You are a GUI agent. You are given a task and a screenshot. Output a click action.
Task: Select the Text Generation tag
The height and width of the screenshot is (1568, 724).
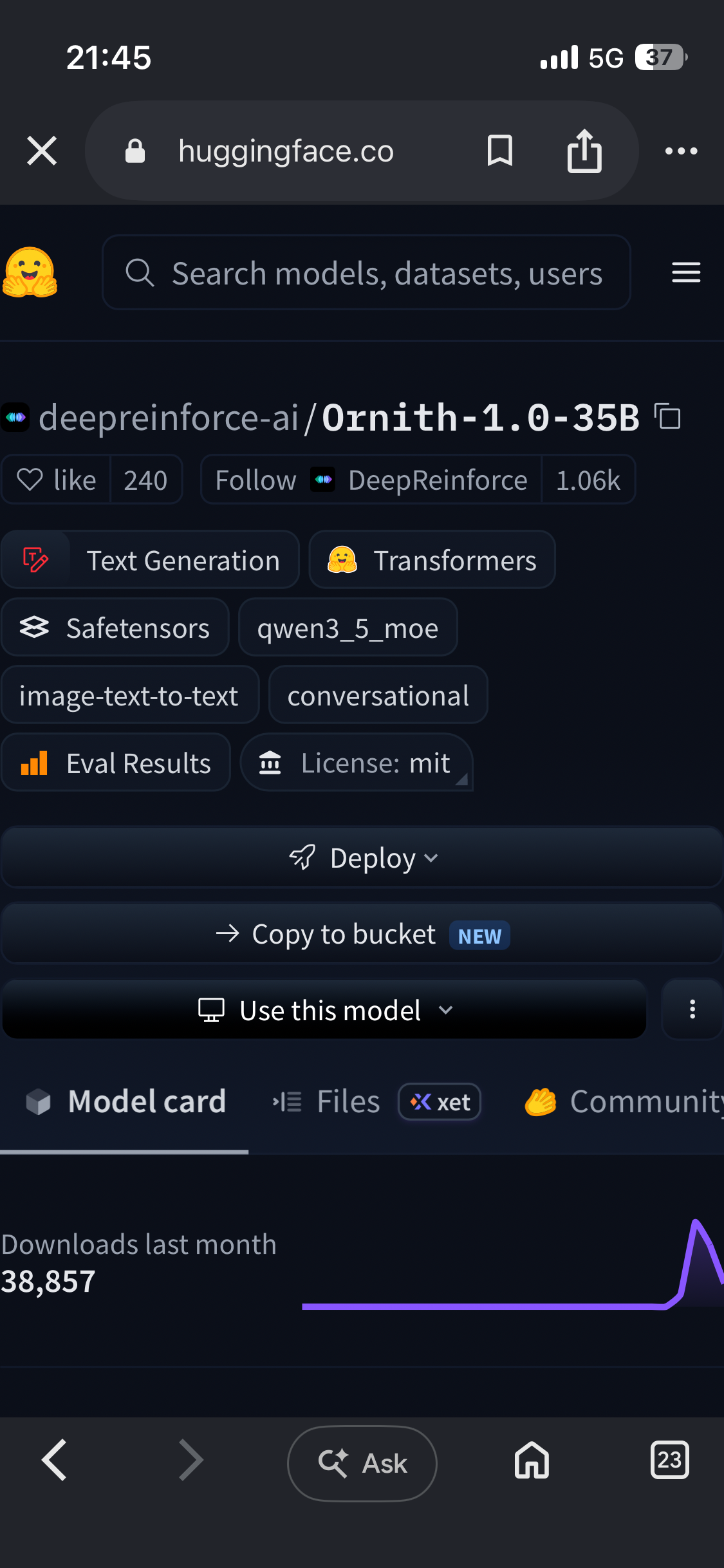tap(151, 560)
